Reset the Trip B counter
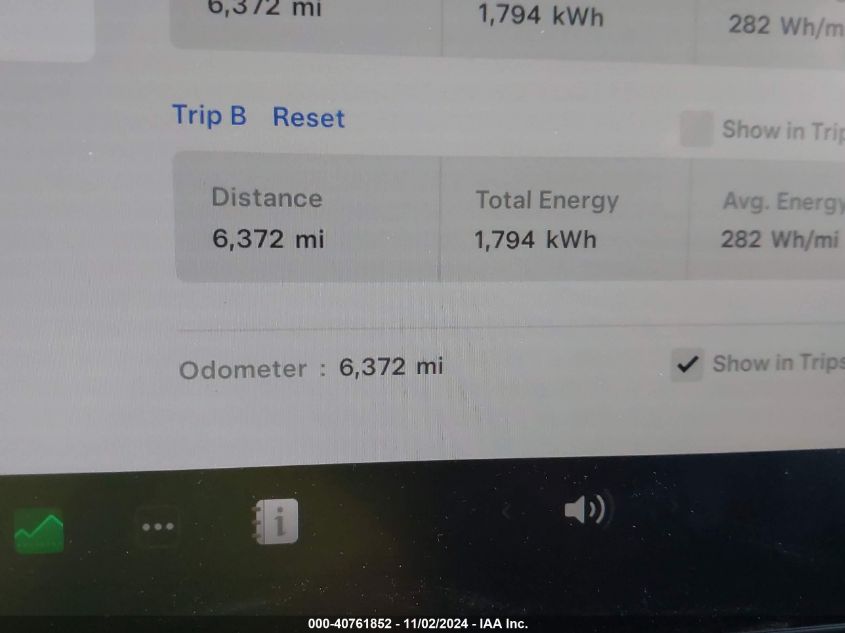Screen dimensions: 845x633 (308, 118)
